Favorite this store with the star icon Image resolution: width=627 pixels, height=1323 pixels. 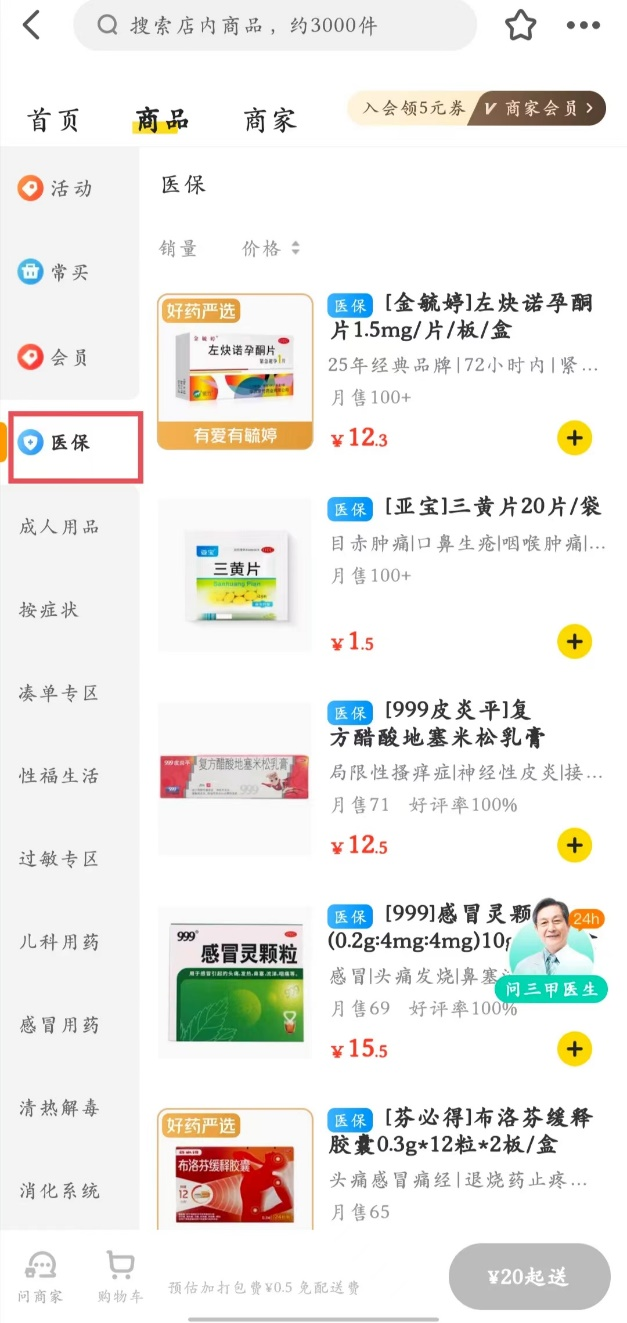tap(520, 25)
